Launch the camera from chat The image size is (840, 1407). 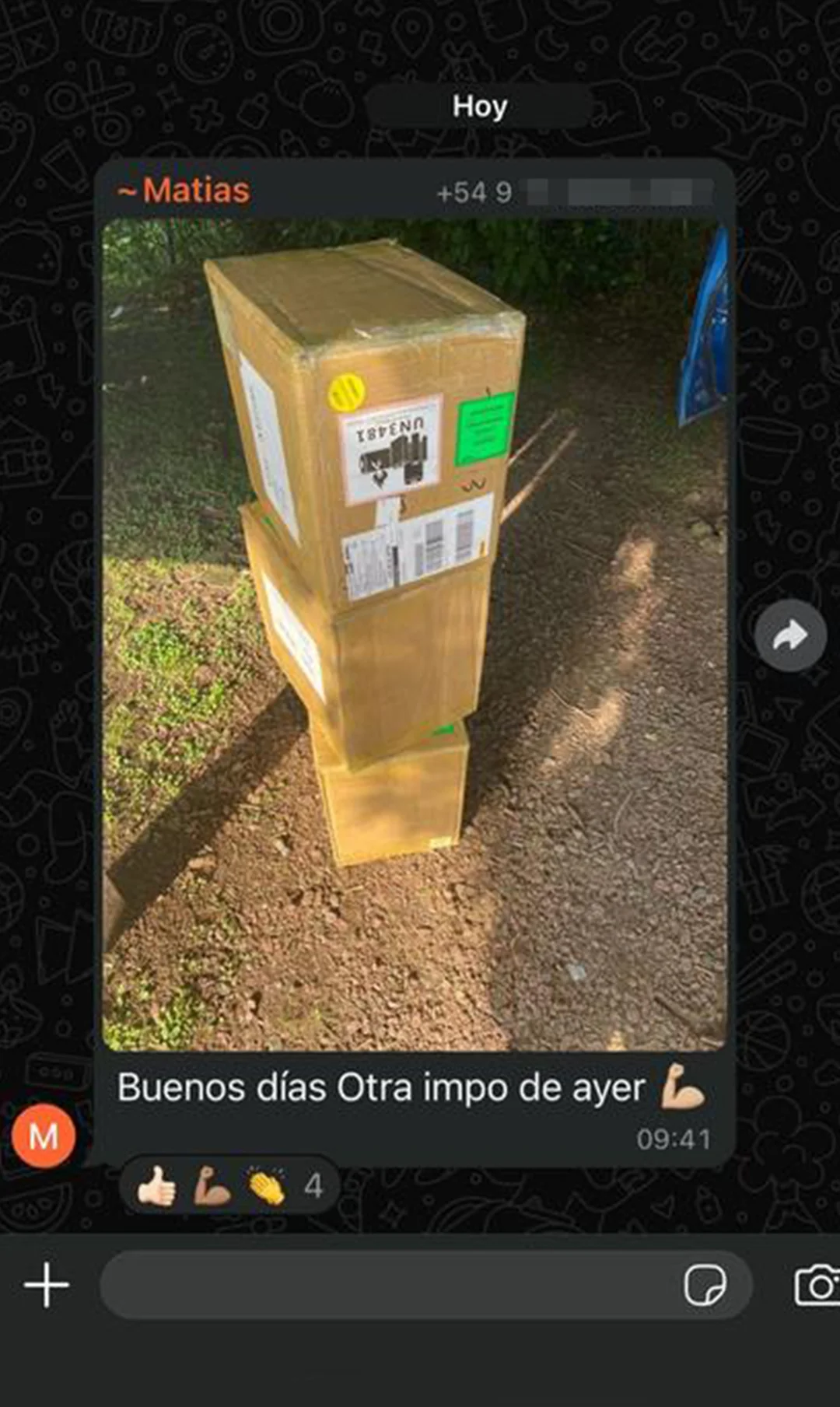pos(817,1285)
